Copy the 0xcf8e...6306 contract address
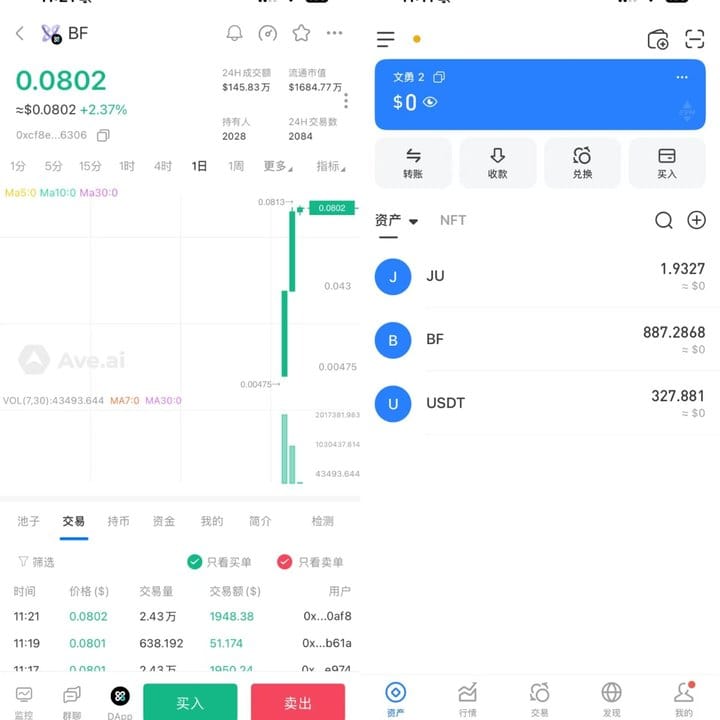720x720 pixels. (x=103, y=135)
